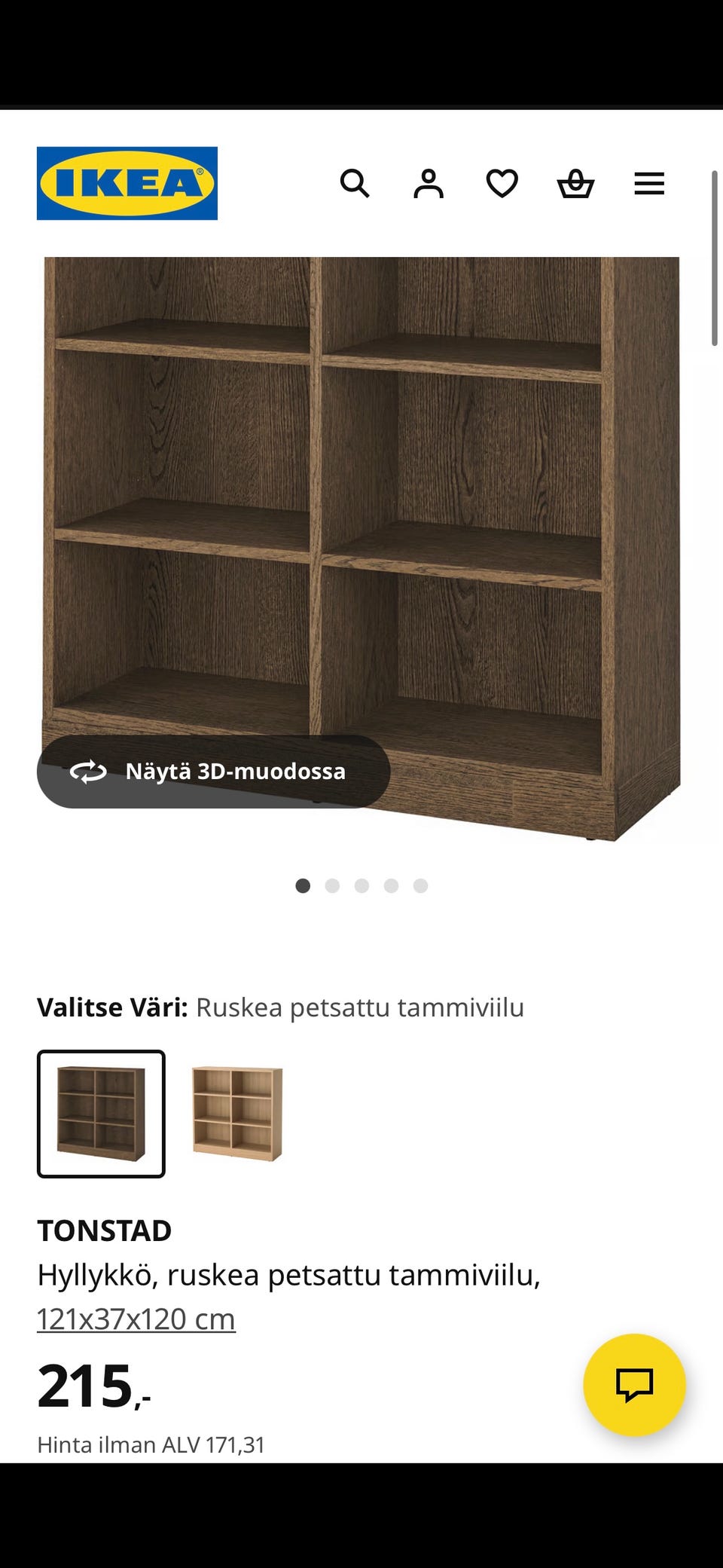
Task: Open the search function
Action: pos(354,183)
